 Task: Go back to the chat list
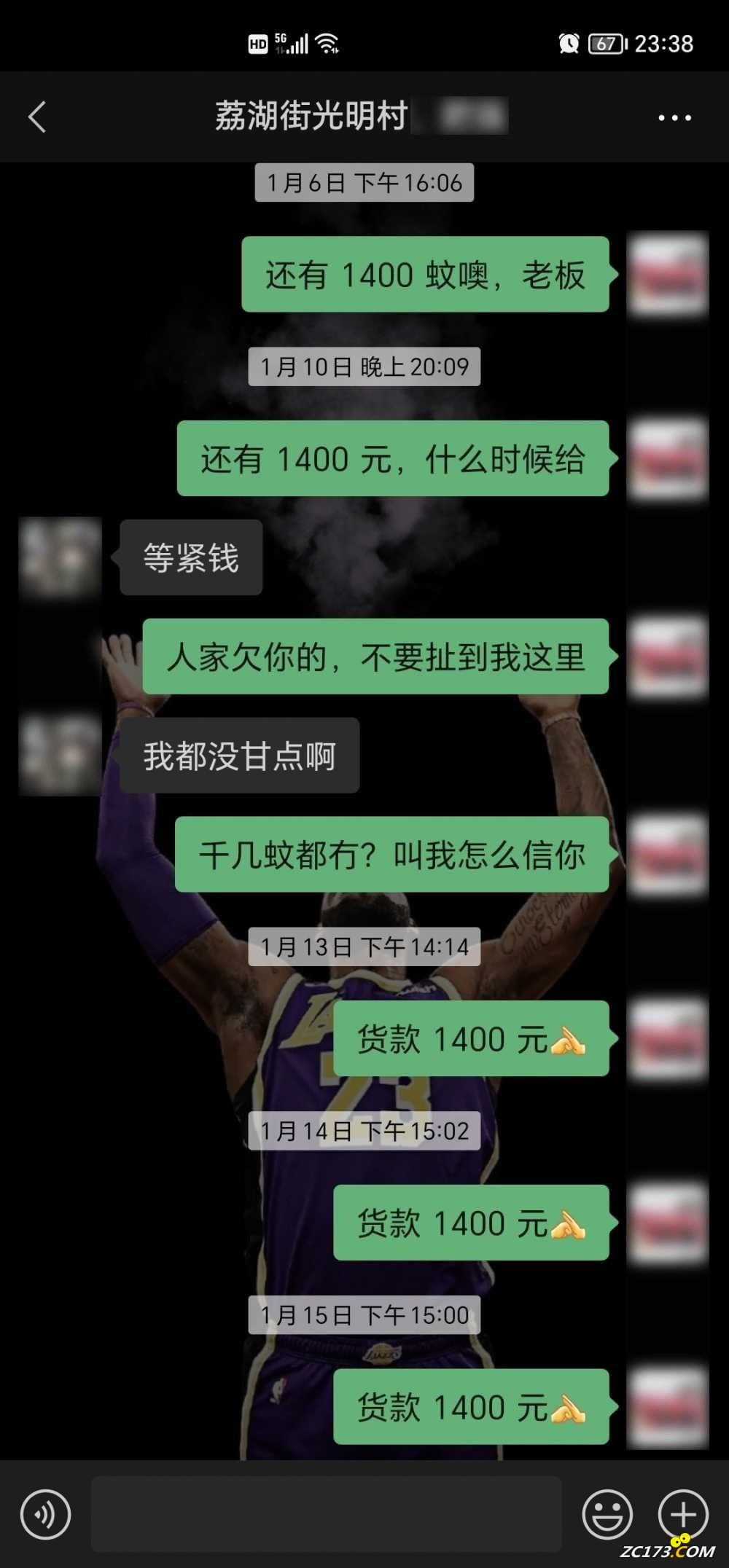37,117
